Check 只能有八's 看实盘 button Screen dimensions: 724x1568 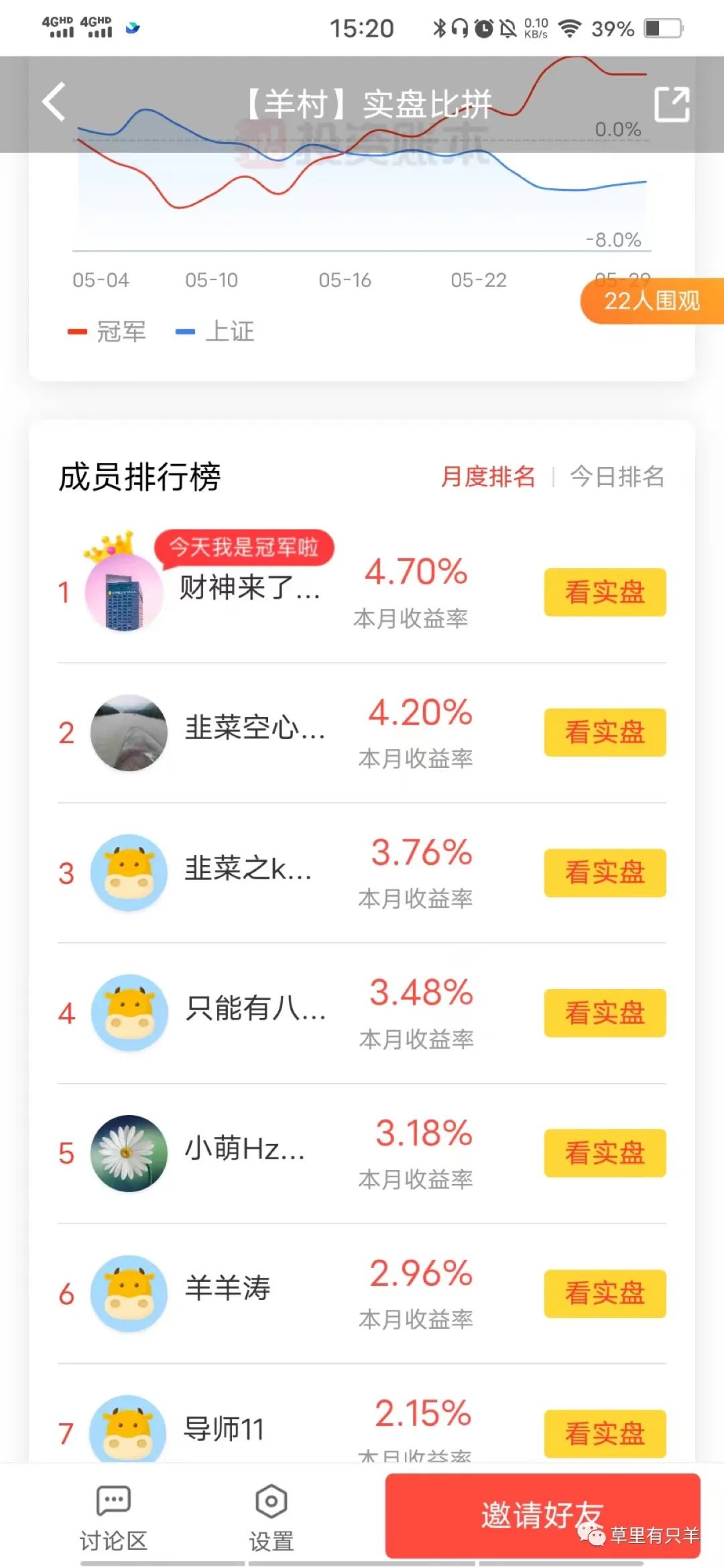point(605,1012)
